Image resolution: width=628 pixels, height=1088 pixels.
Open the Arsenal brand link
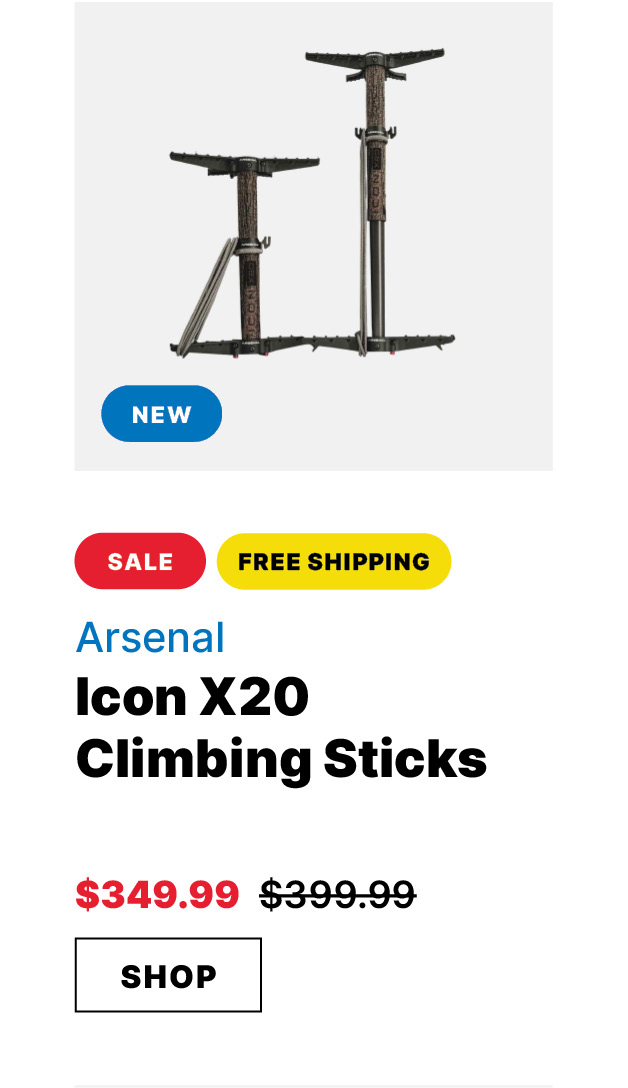[151, 637]
